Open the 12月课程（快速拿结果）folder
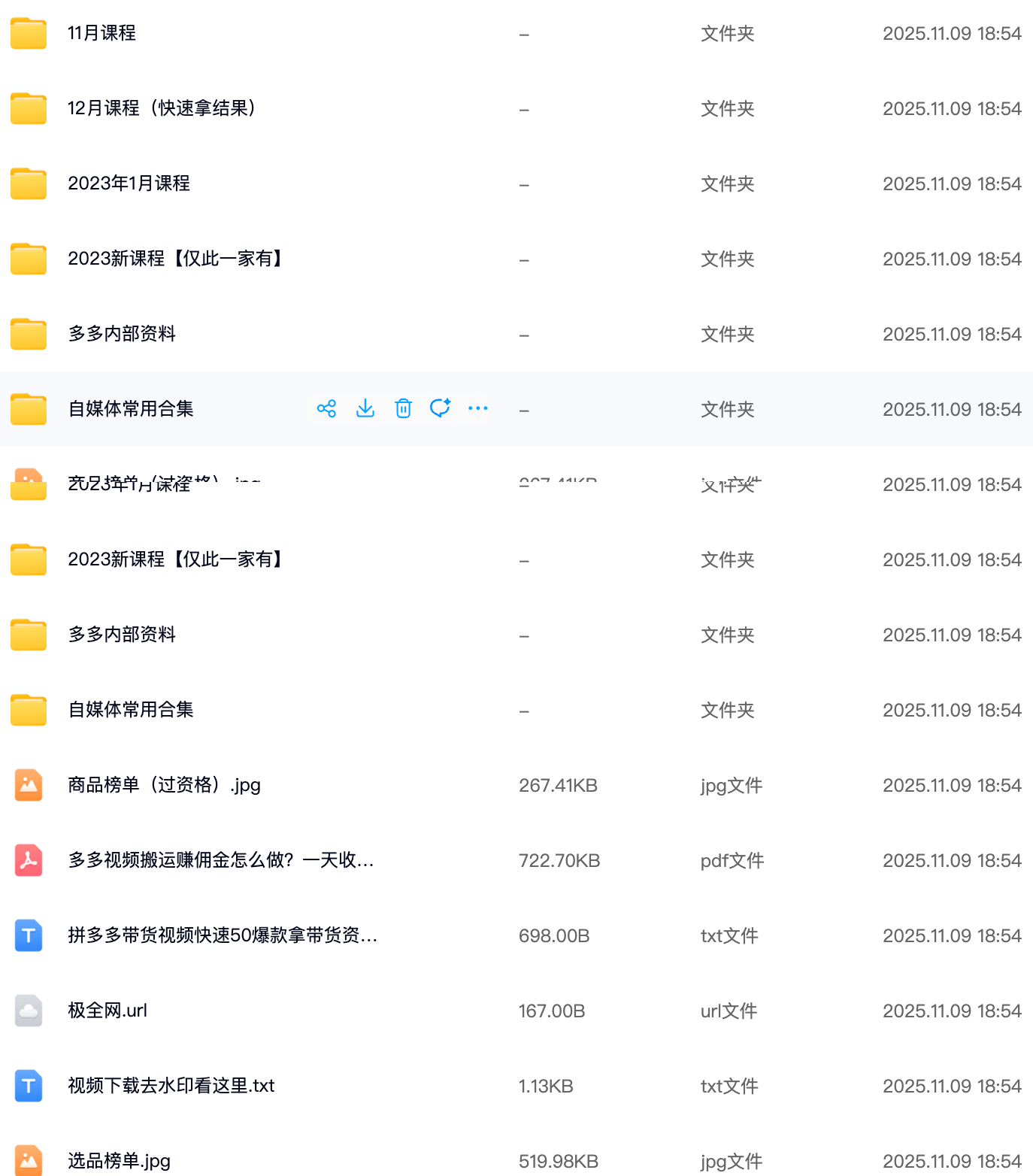This screenshot has height=1176, width=1033. [161, 108]
